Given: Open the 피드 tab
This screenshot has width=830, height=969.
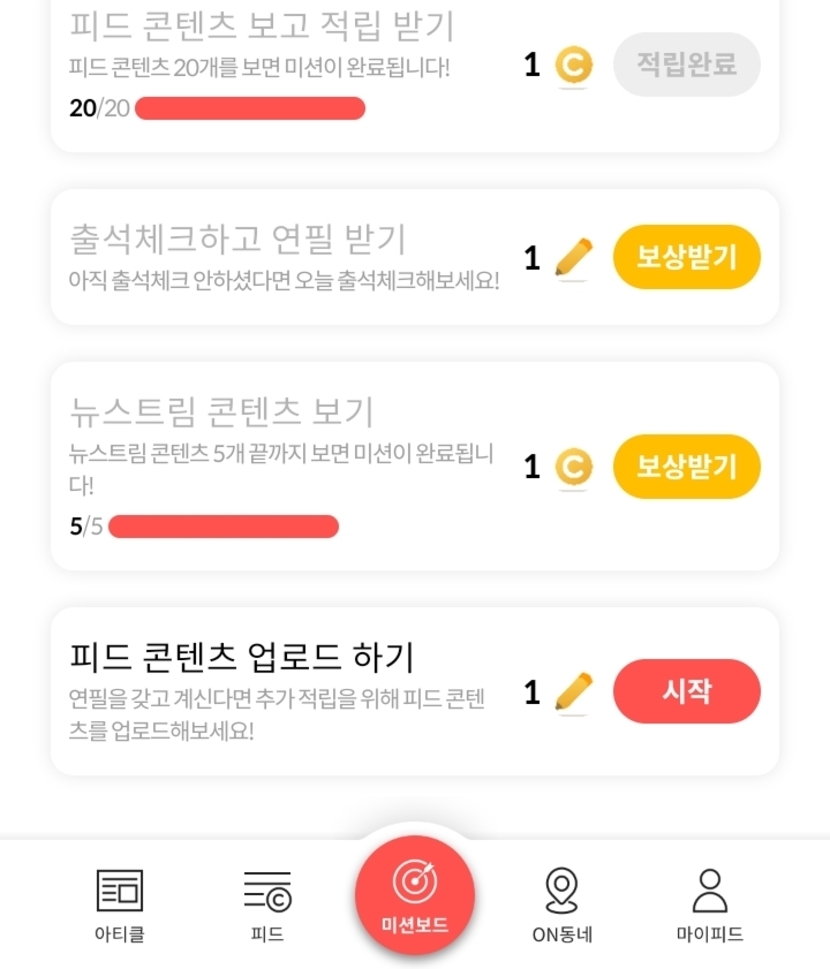Looking at the screenshot, I should point(267,905).
